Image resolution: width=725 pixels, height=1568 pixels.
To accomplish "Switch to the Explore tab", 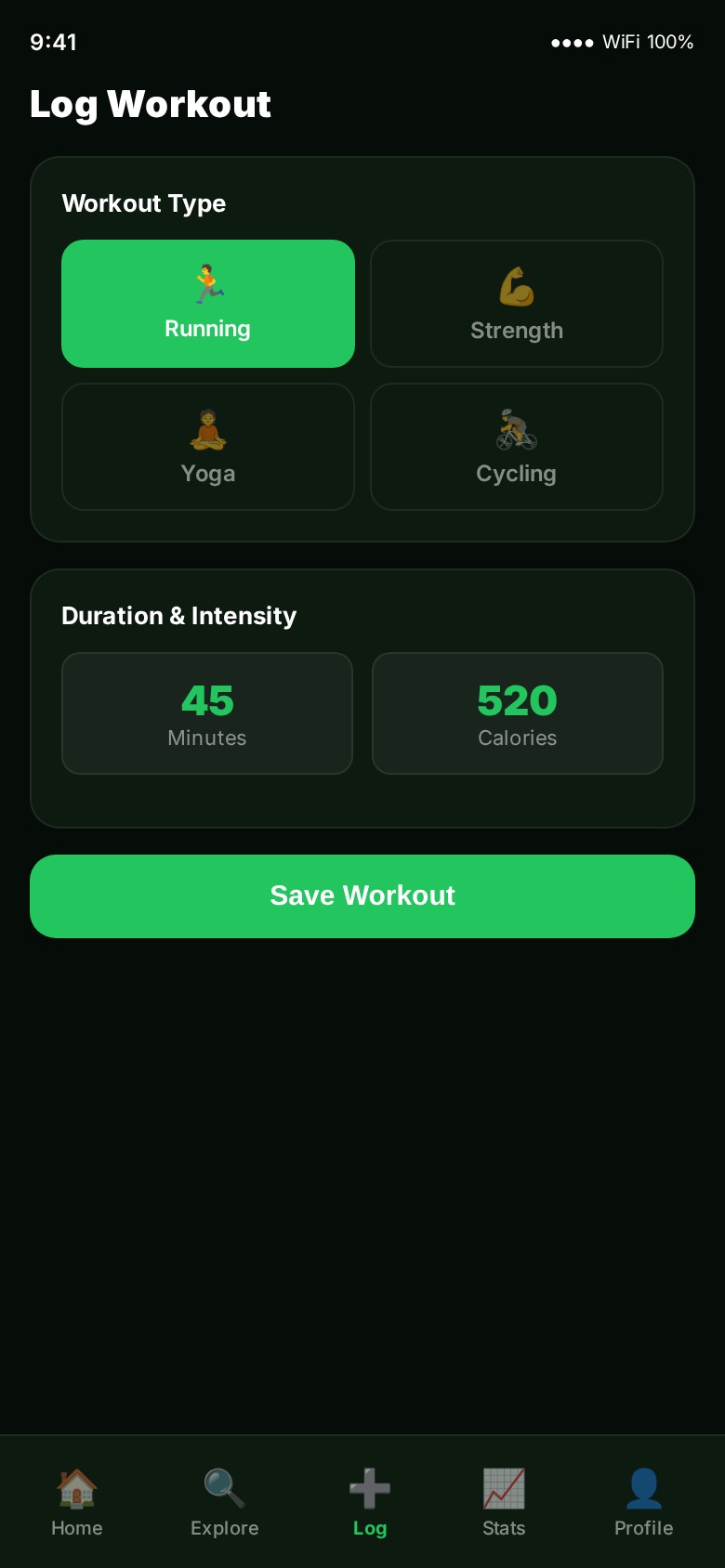I will (x=224, y=1502).
